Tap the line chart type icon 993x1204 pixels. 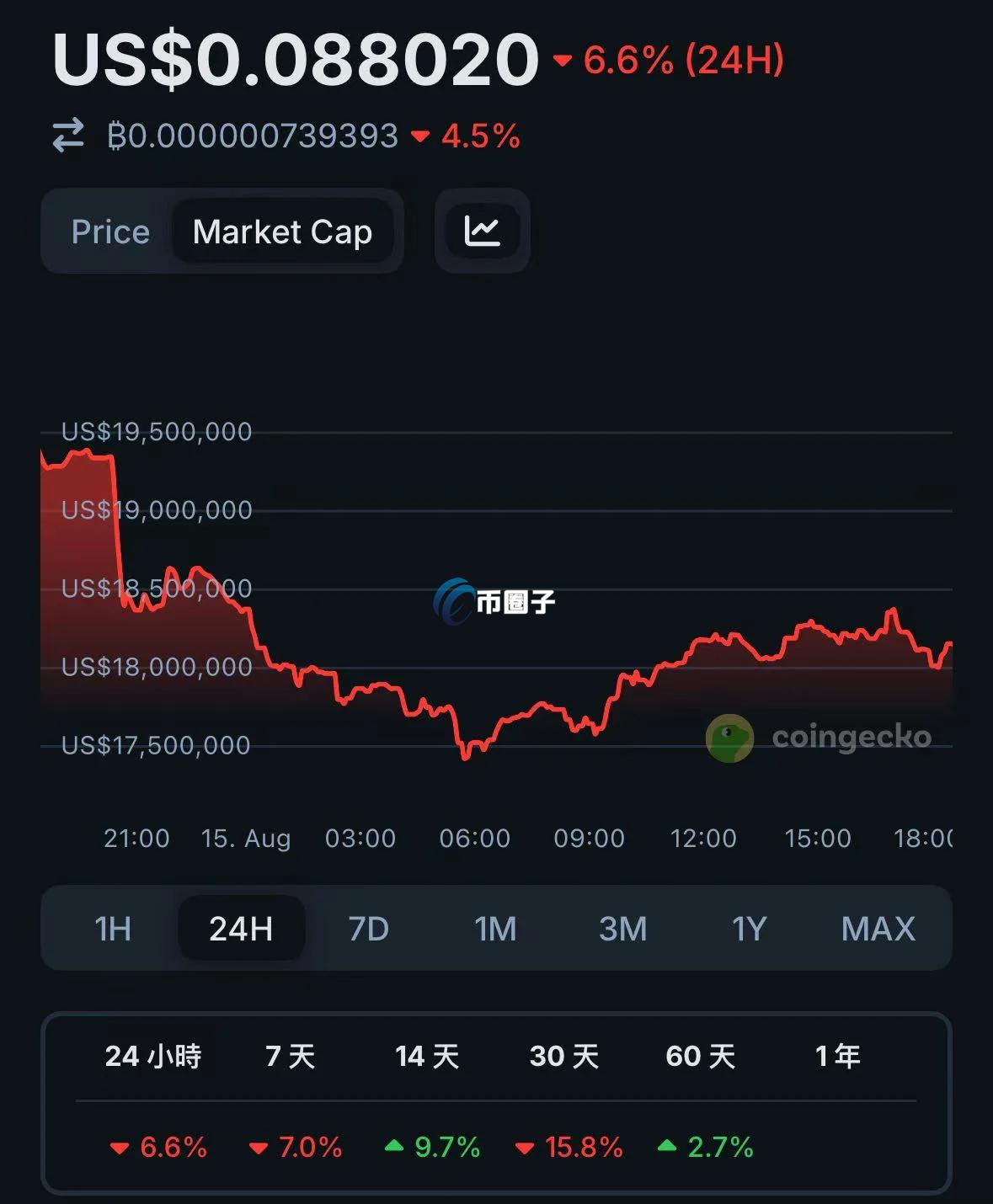coord(482,231)
